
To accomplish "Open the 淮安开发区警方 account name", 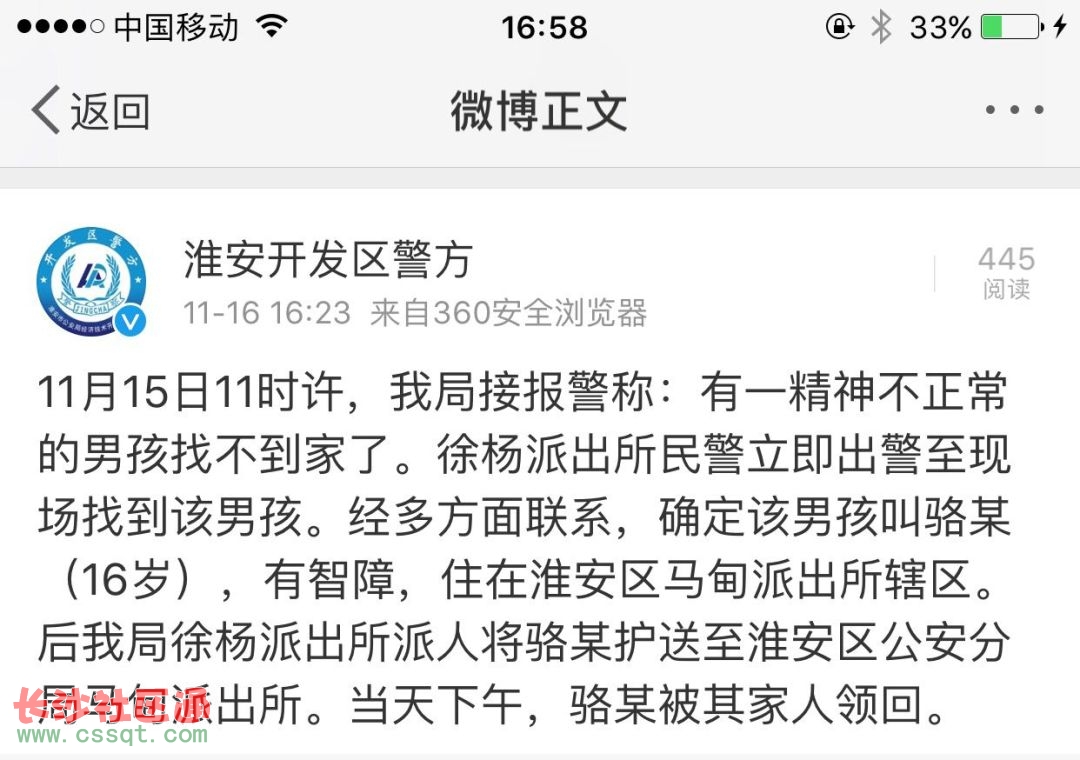I will pos(327,262).
